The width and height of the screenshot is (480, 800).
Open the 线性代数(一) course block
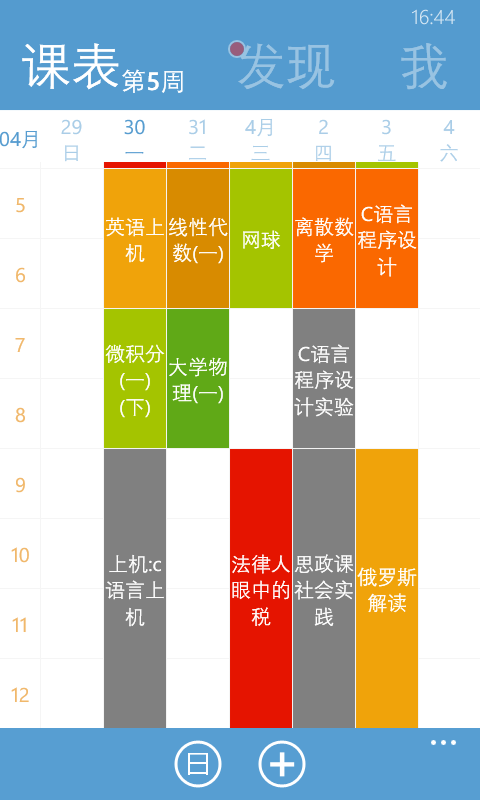click(x=198, y=238)
